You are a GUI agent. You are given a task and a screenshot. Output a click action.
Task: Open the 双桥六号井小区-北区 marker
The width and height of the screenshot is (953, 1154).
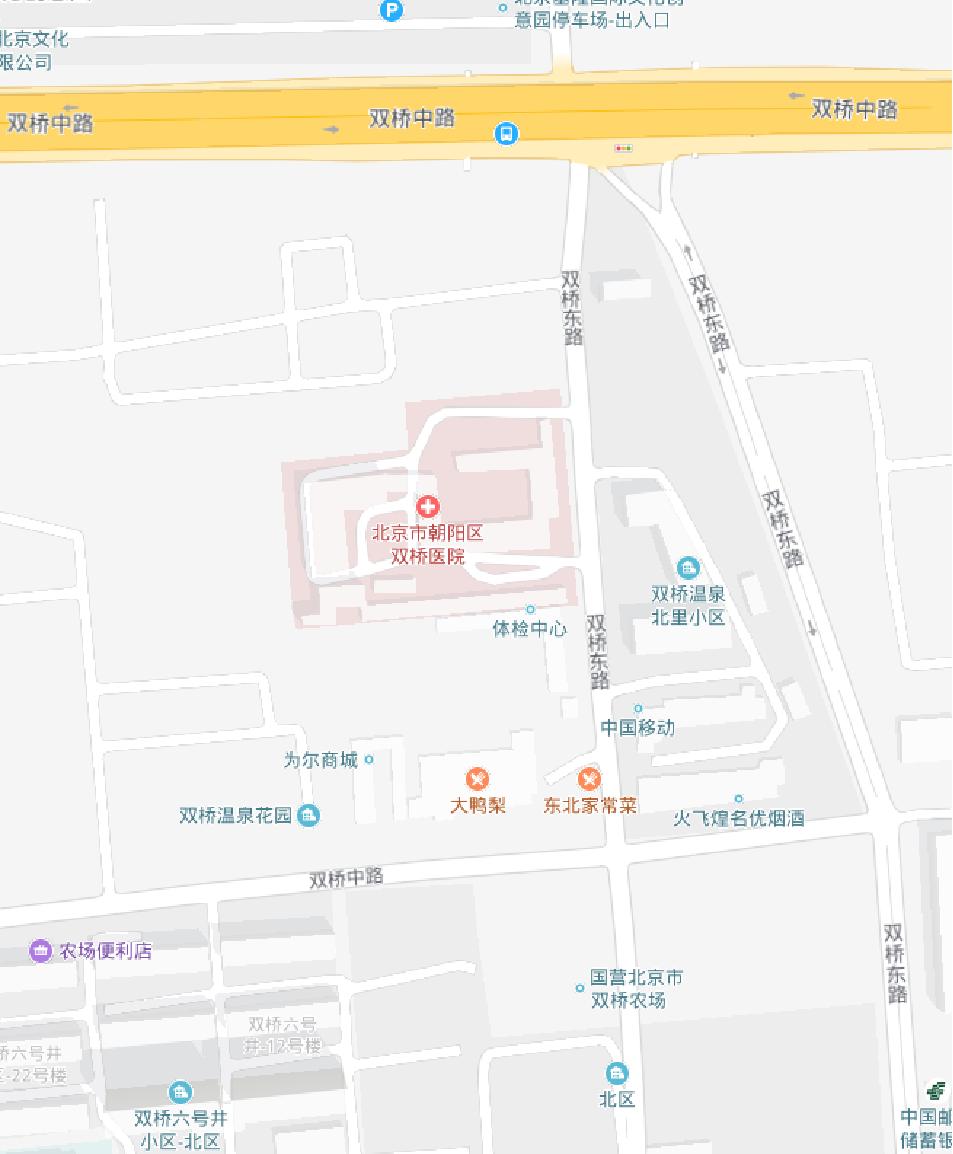click(x=180, y=1091)
